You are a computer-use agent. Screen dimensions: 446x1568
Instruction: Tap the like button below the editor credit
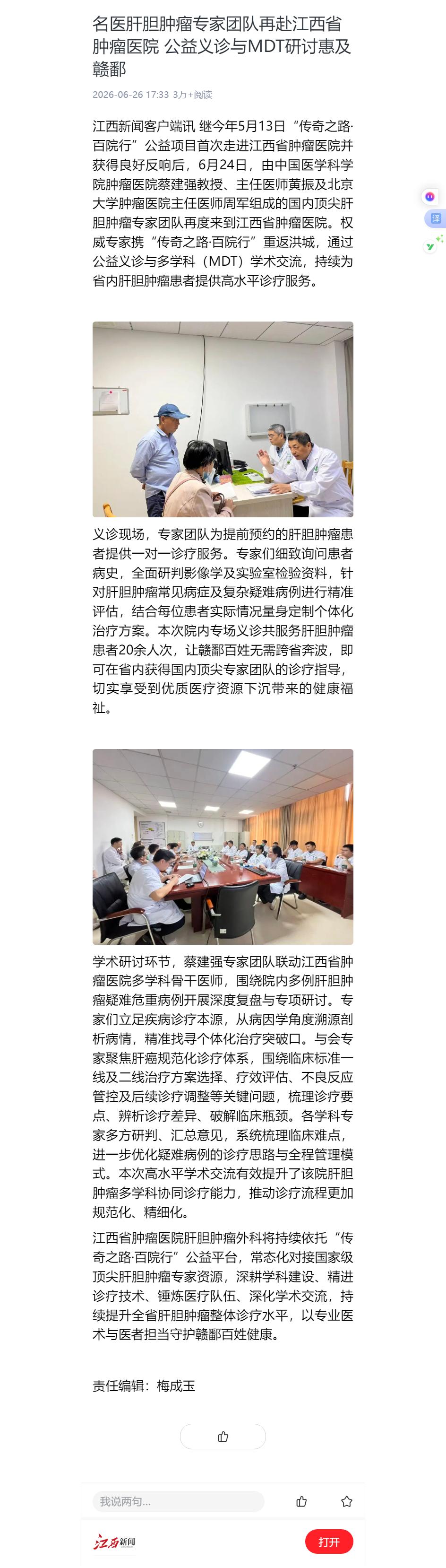(223, 1437)
